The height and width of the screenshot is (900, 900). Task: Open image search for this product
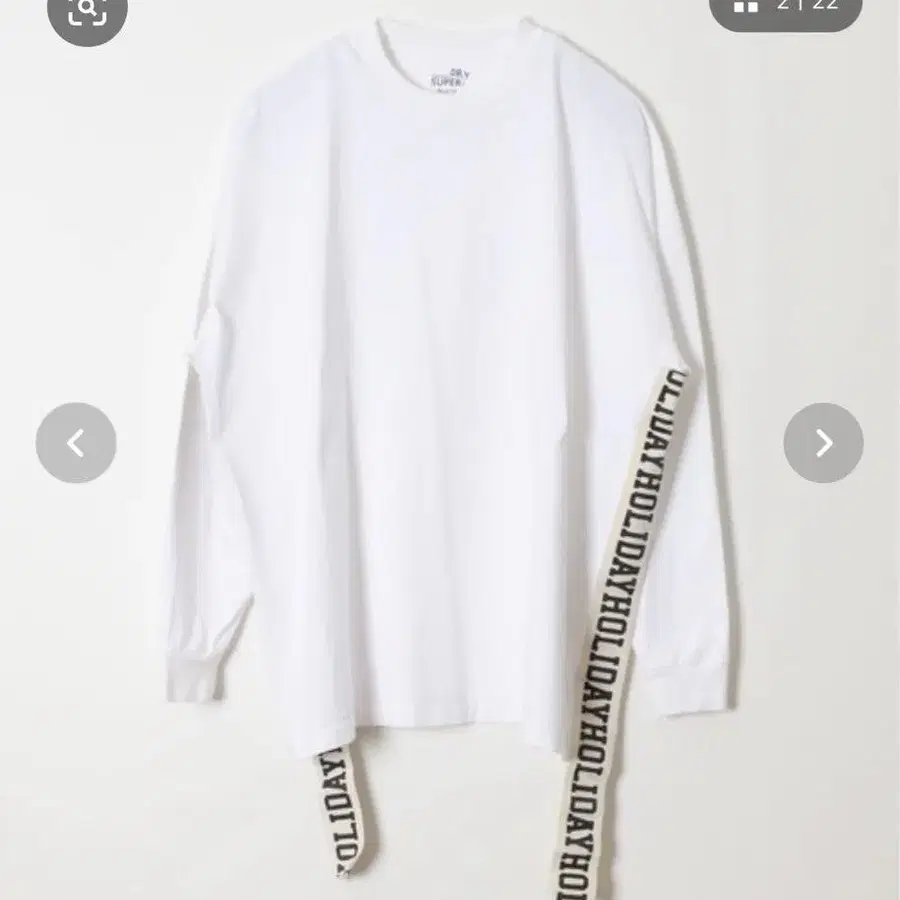coord(86,12)
